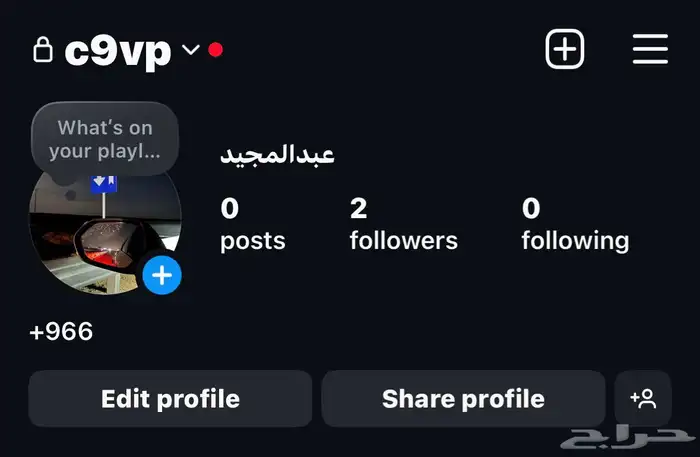Tap the "What's on your playlist" note bubble

(104, 140)
